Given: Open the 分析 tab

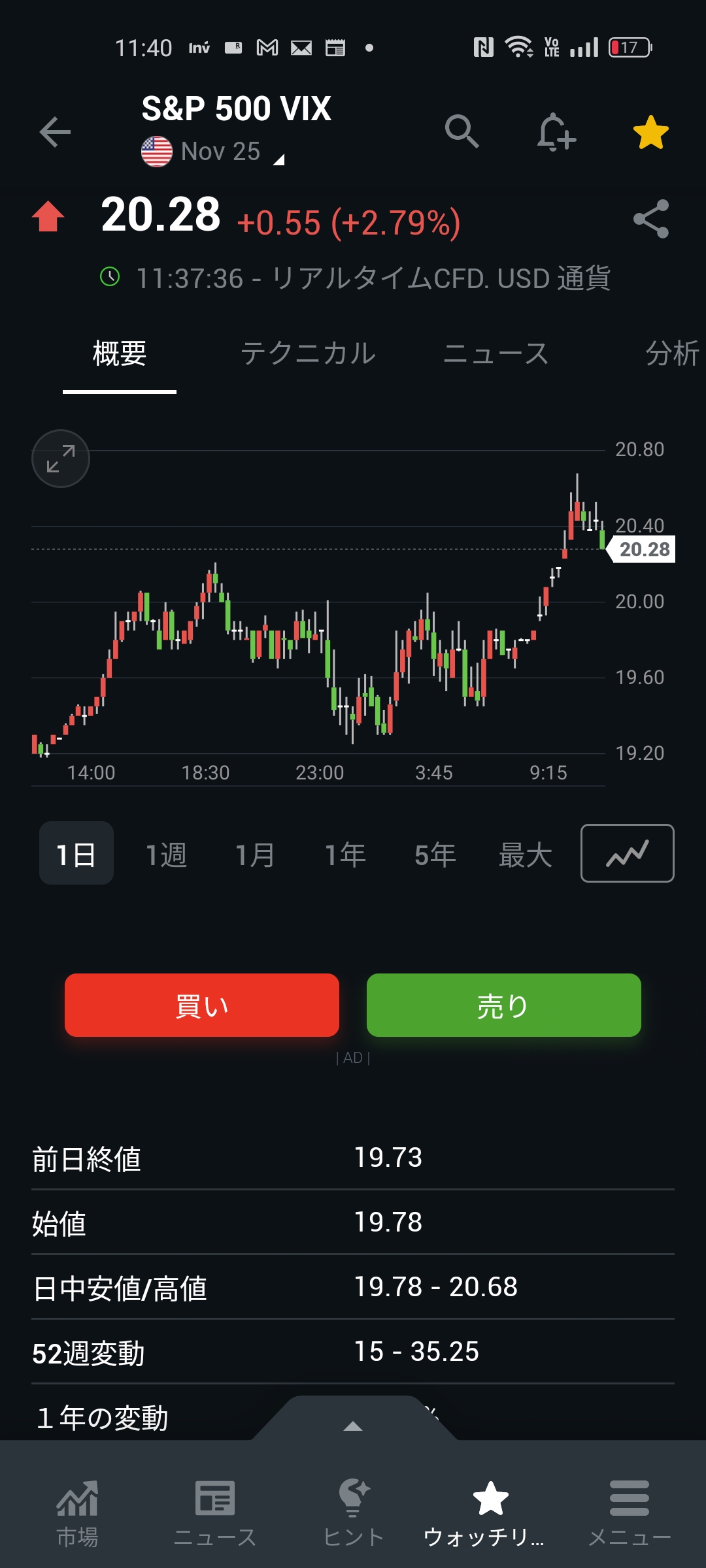Looking at the screenshot, I should tap(672, 353).
